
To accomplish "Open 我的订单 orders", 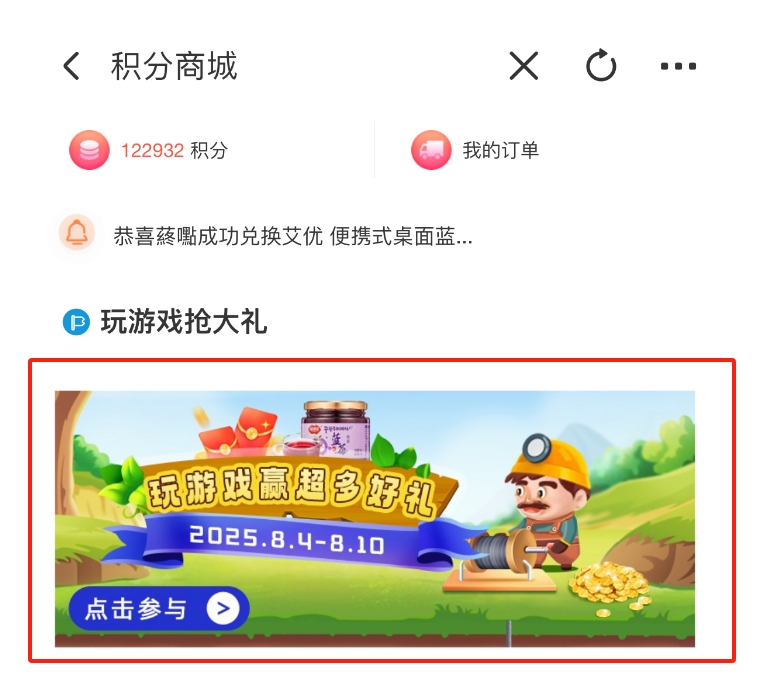I will 476,151.
